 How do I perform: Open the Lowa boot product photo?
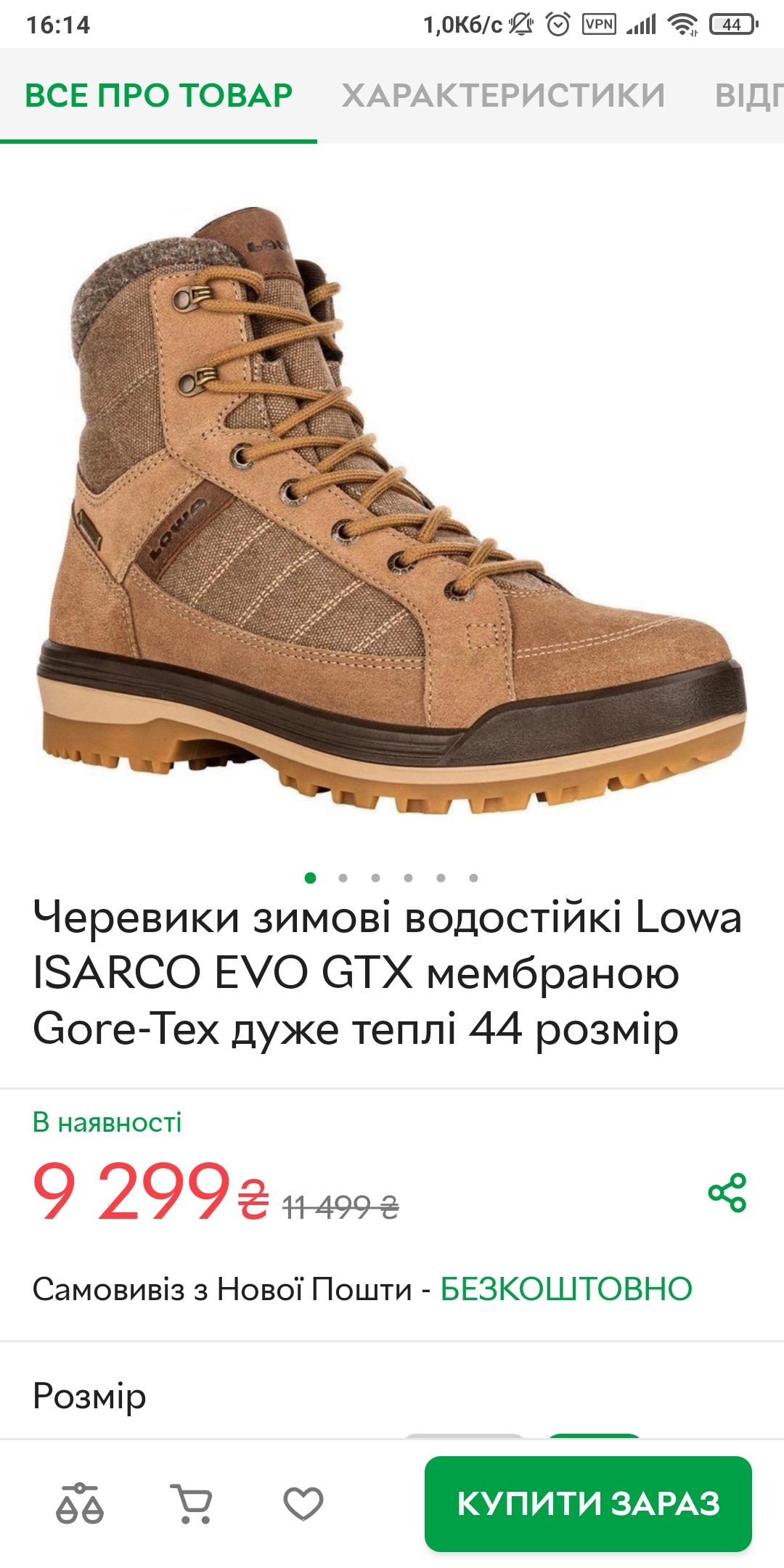pos(392,508)
